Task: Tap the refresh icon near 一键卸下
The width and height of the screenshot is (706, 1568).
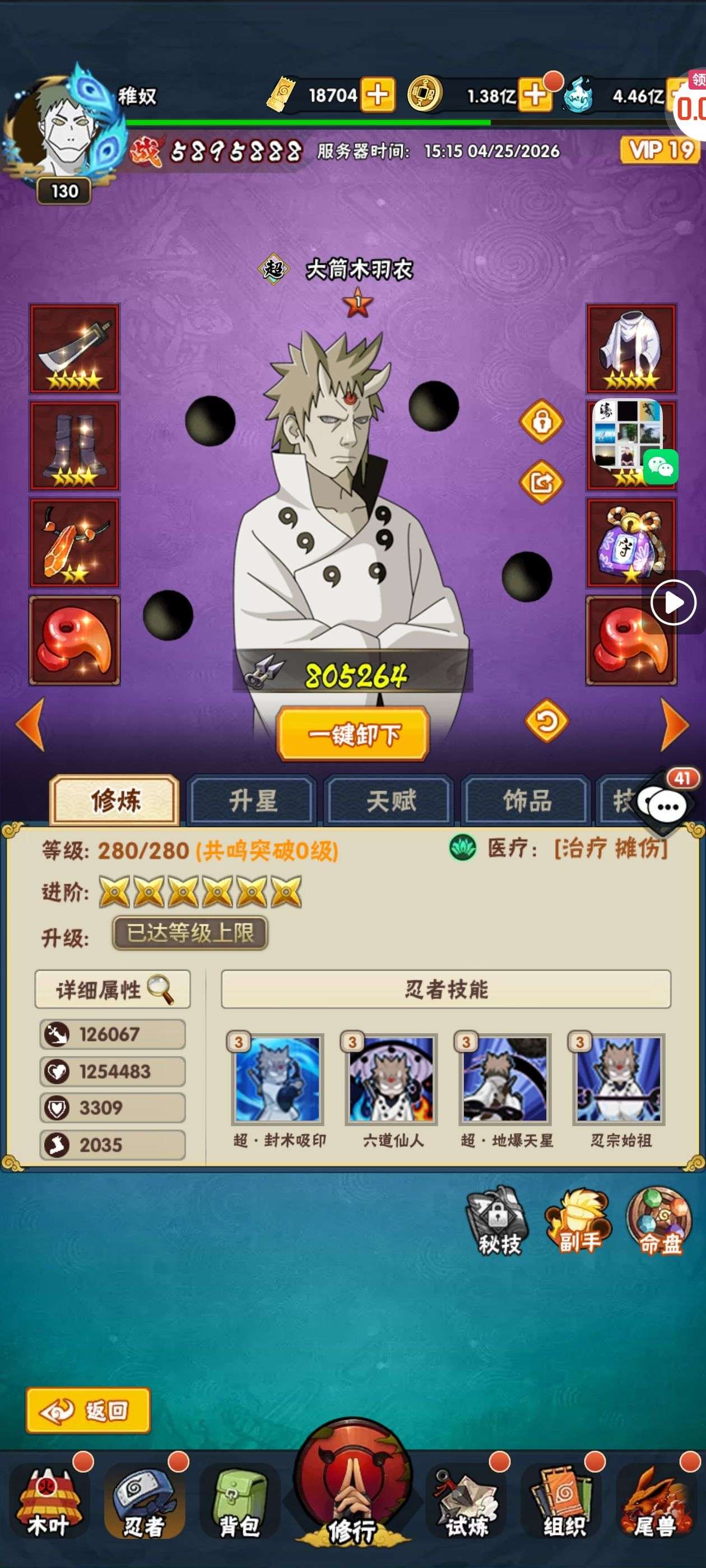Action: click(x=546, y=721)
